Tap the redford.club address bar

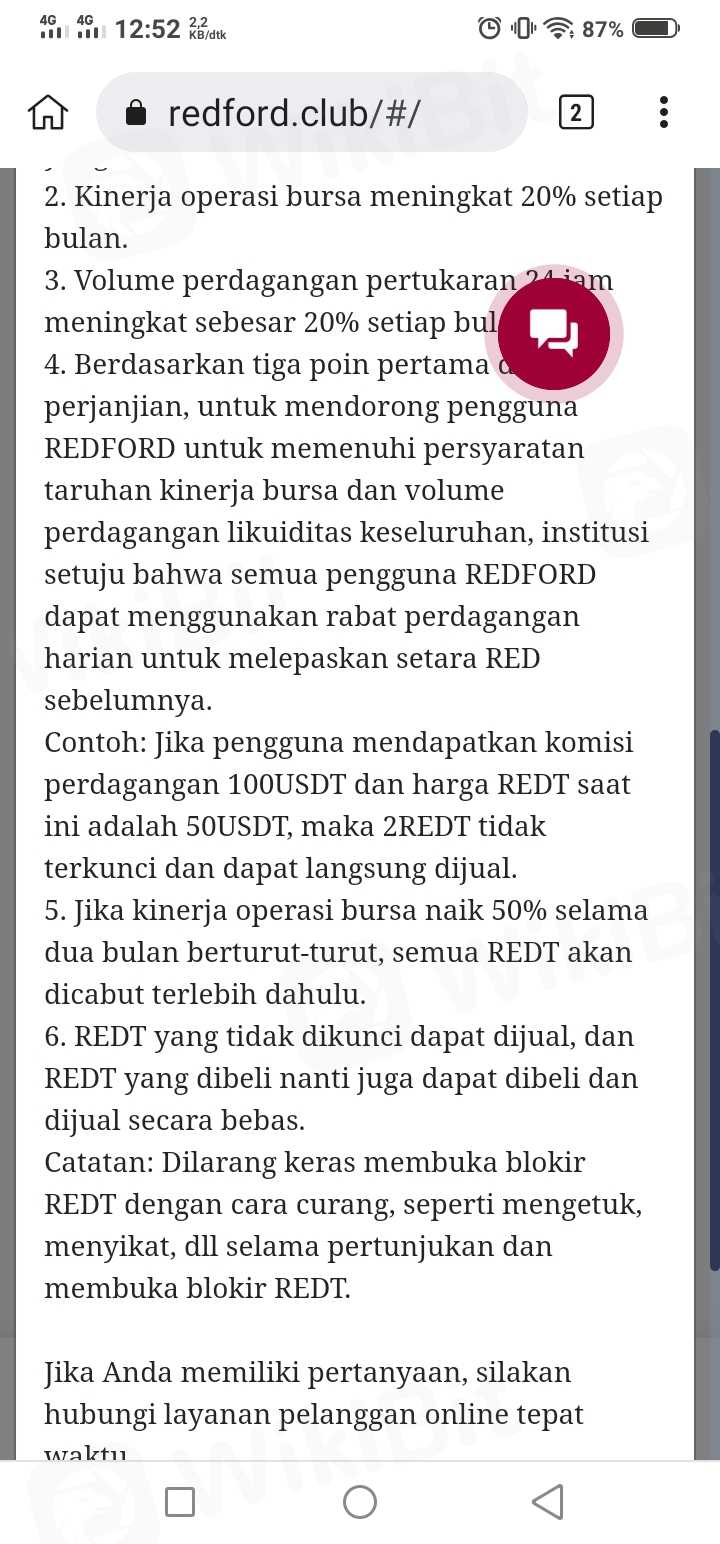310,113
